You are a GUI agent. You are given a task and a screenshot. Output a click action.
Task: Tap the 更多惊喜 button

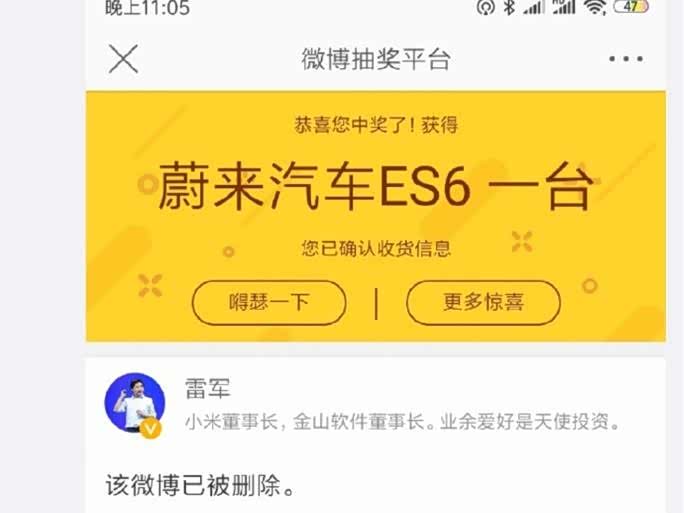pos(483,302)
